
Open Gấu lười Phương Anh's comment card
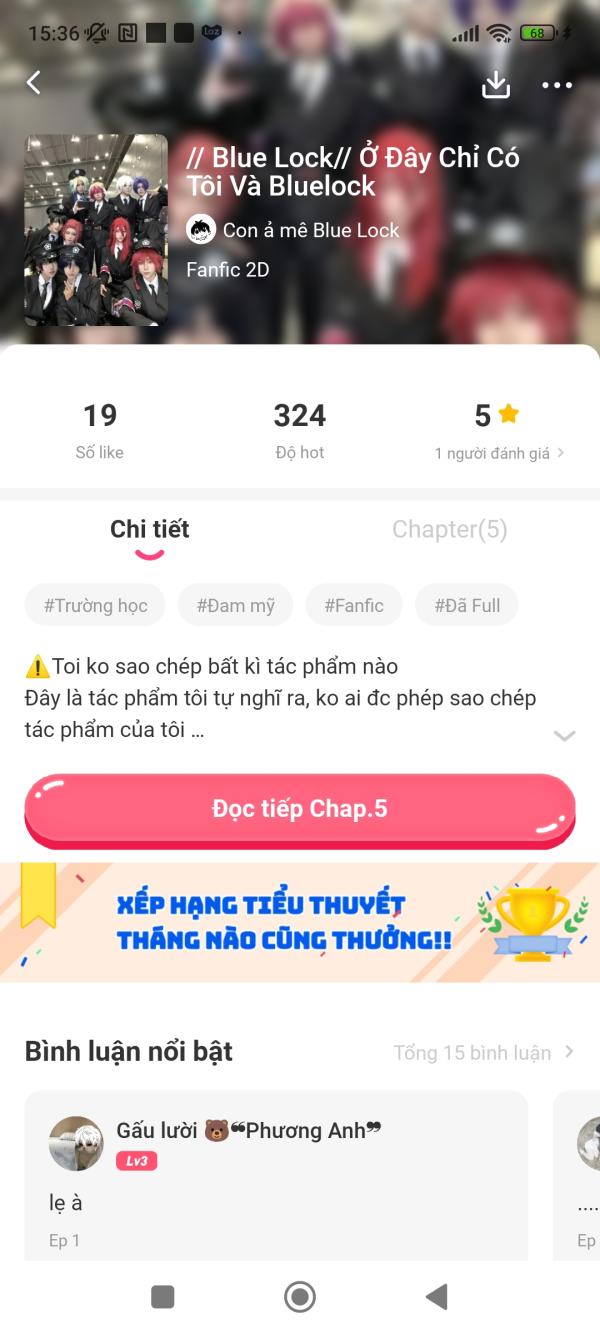point(276,1175)
